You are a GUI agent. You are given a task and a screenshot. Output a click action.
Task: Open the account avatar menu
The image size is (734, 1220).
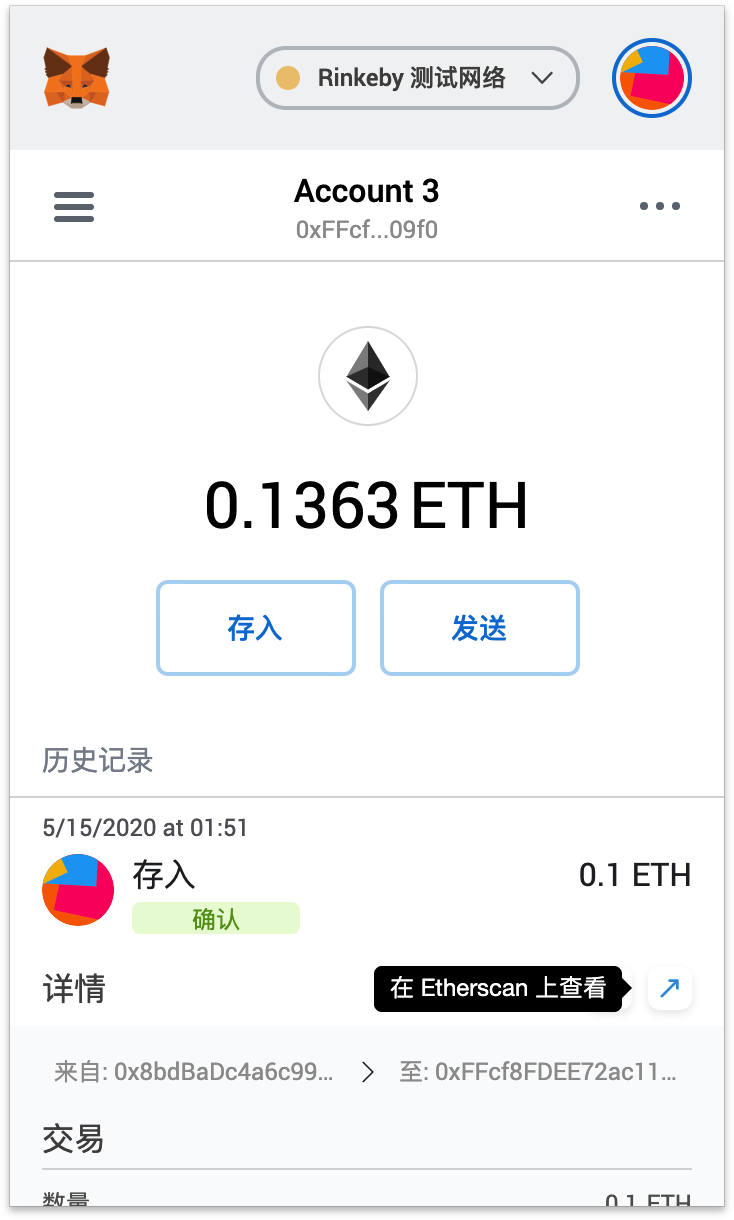tap(652, 78)
